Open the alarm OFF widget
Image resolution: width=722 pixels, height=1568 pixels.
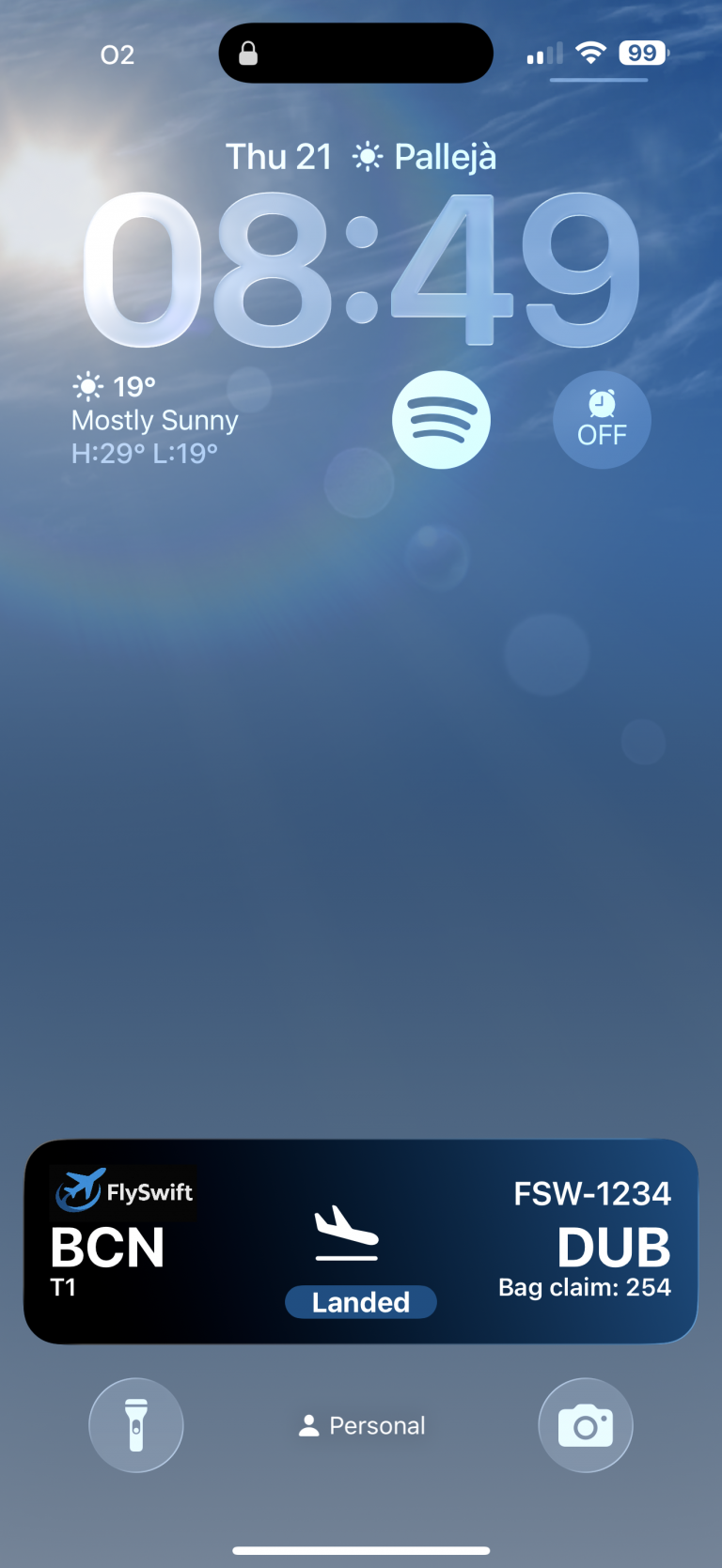coord(602,420)
